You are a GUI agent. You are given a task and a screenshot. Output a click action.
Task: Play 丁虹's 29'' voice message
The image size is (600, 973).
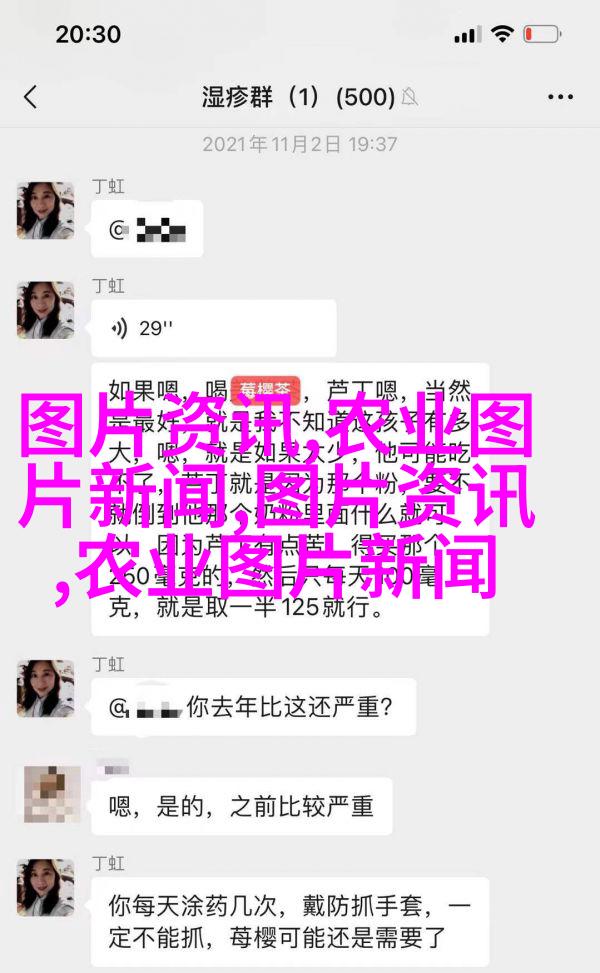click(x=212, y=328)
